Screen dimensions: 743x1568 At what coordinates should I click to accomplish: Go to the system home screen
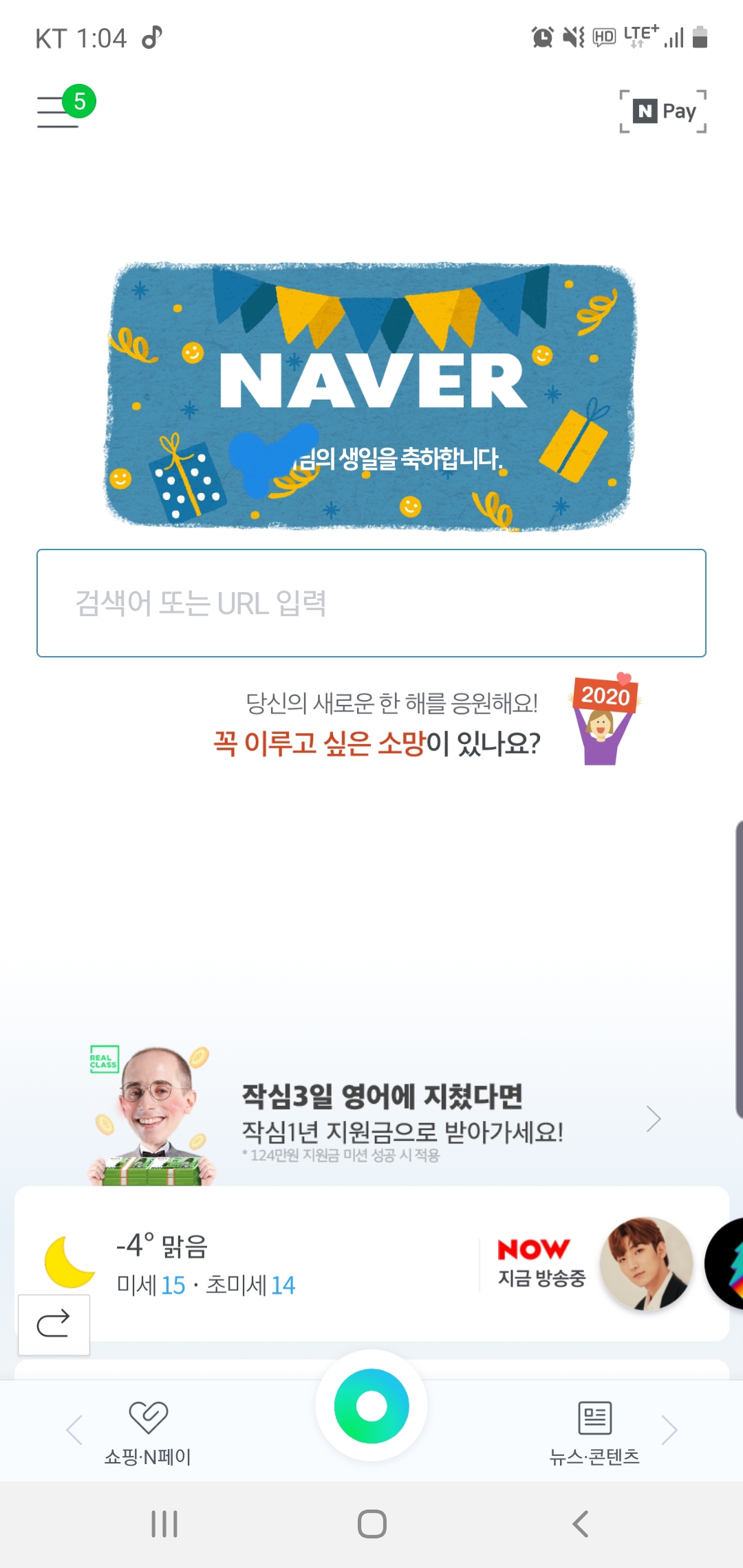372,1524
